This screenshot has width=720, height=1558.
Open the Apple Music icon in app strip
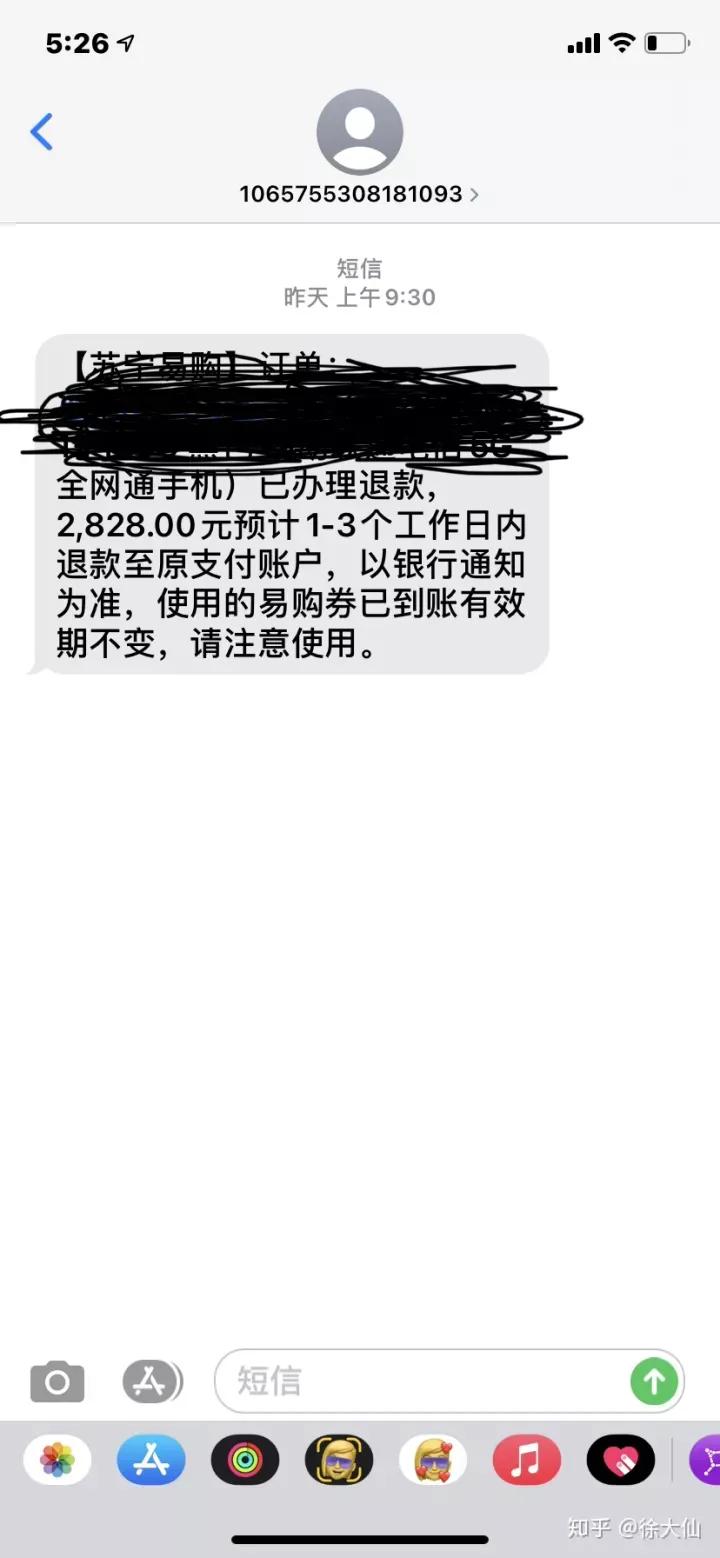pos(525,1461)
